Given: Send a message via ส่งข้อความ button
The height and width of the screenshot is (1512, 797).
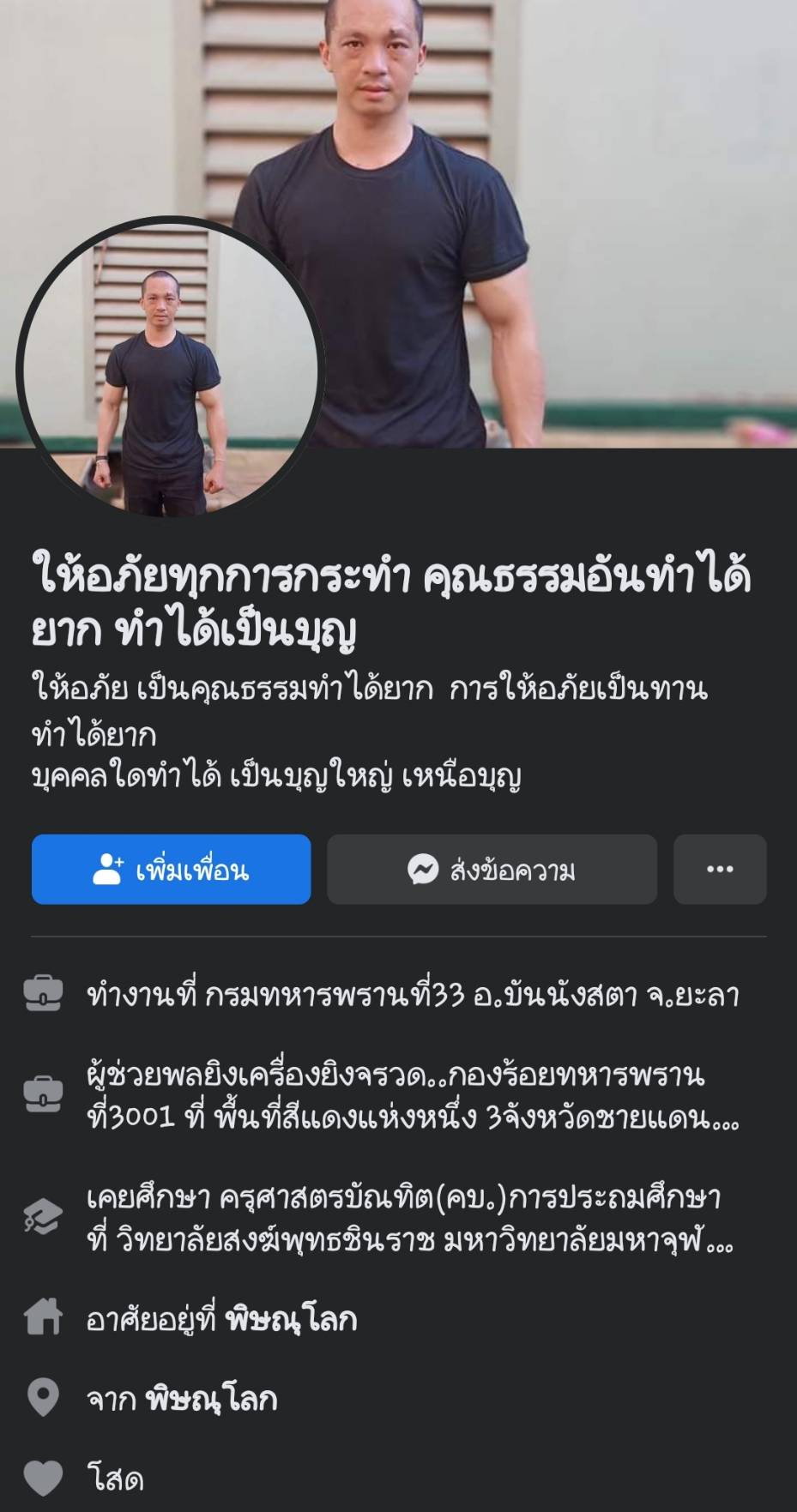Looking at the screenshot, I should pyautogui.click(x=492, y=870).
